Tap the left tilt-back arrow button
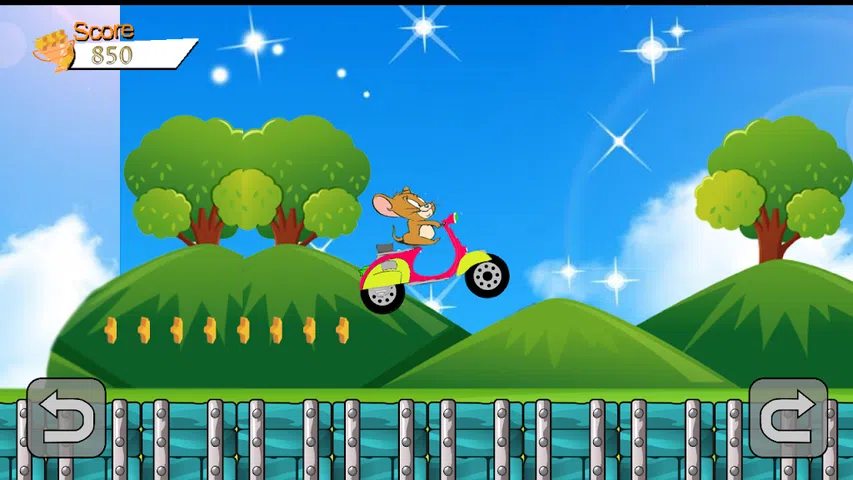The image size is (853, 480). click(x=66, y=418)
